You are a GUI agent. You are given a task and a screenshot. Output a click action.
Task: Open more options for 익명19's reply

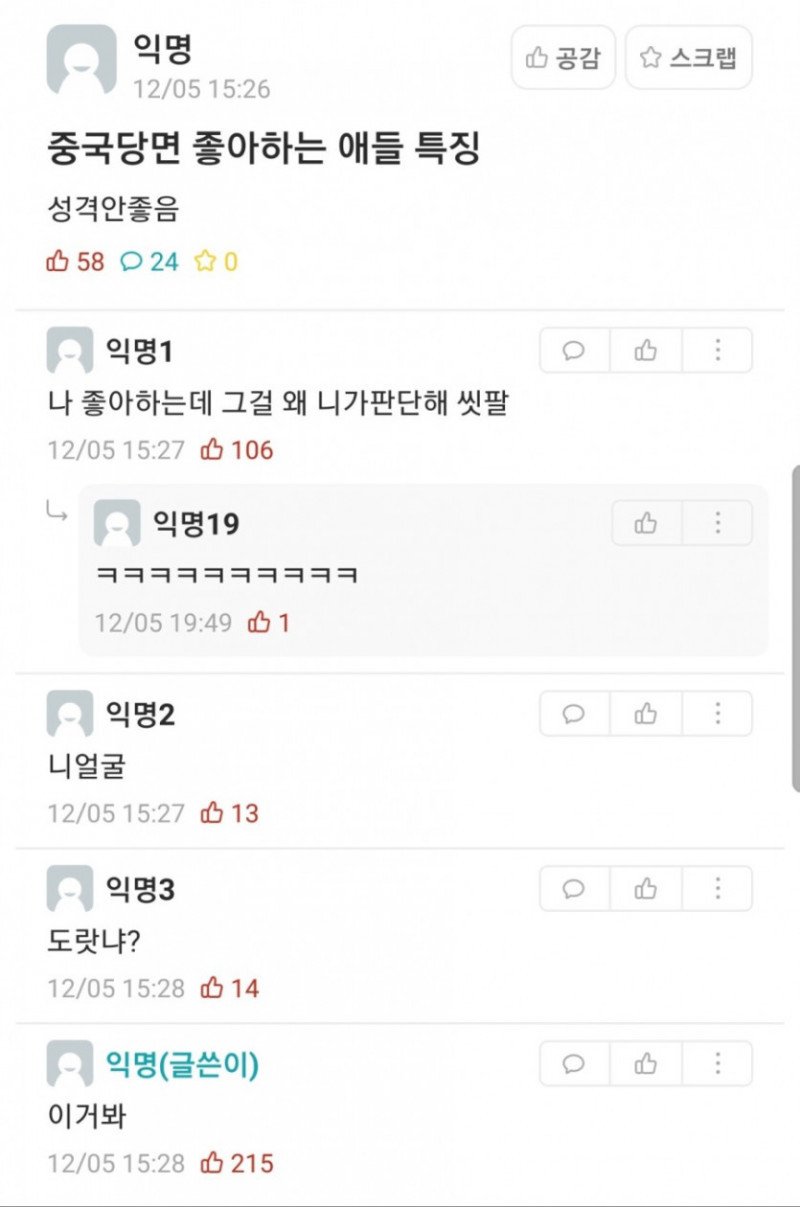point(717,523)
